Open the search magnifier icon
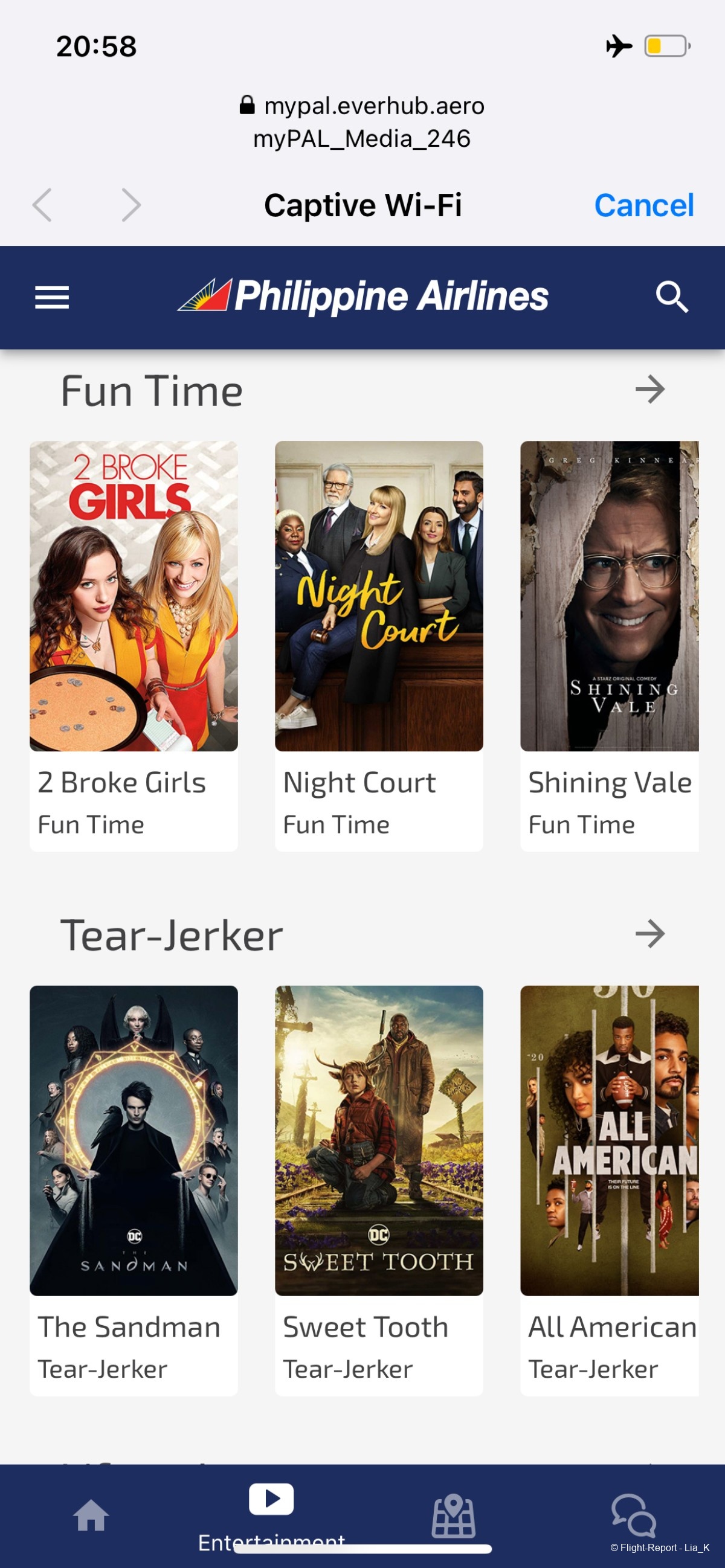The width and height of the screenshot is (725, 1568). pos(671,297)
